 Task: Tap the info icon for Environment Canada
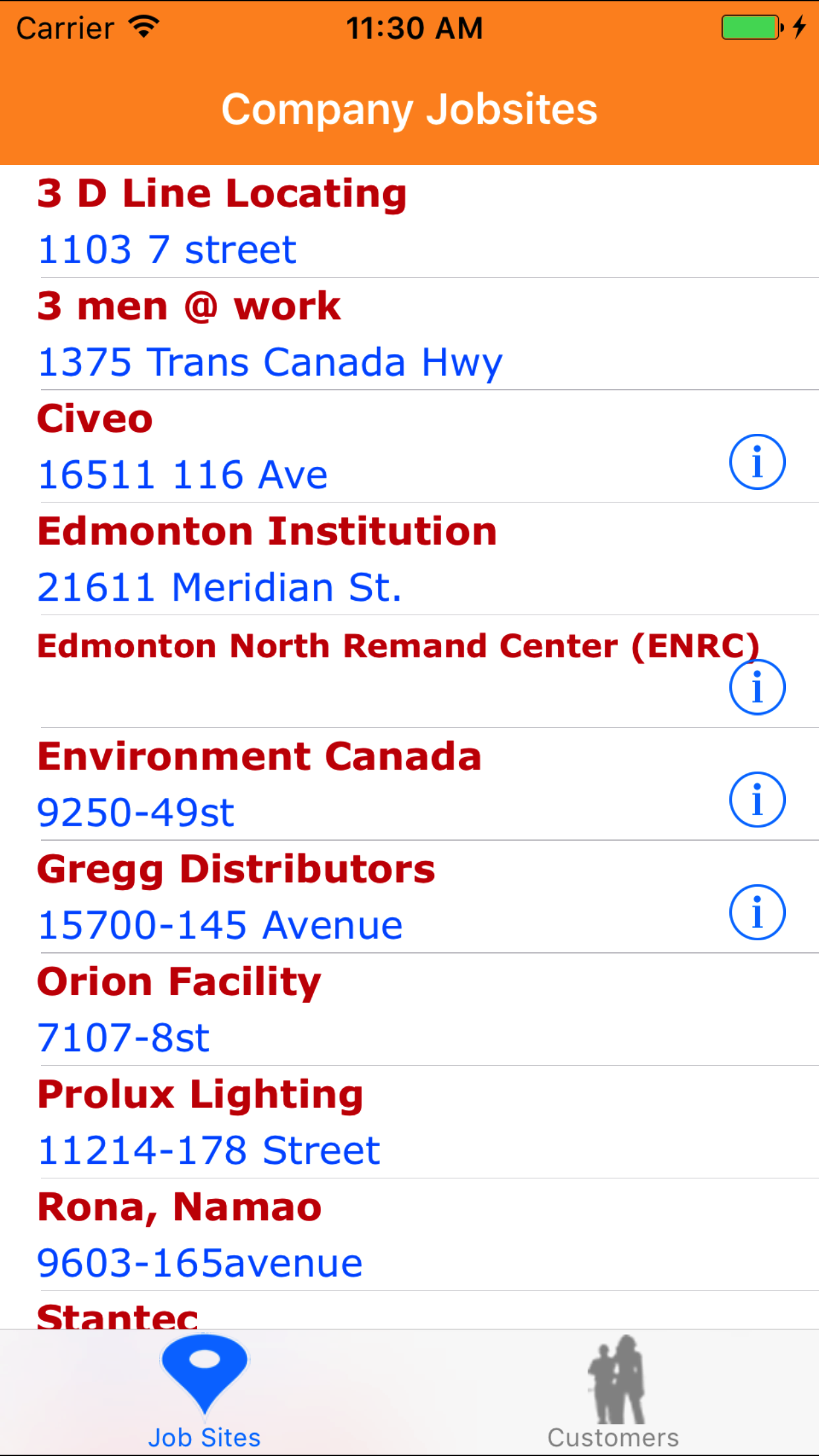click(757, 800)
